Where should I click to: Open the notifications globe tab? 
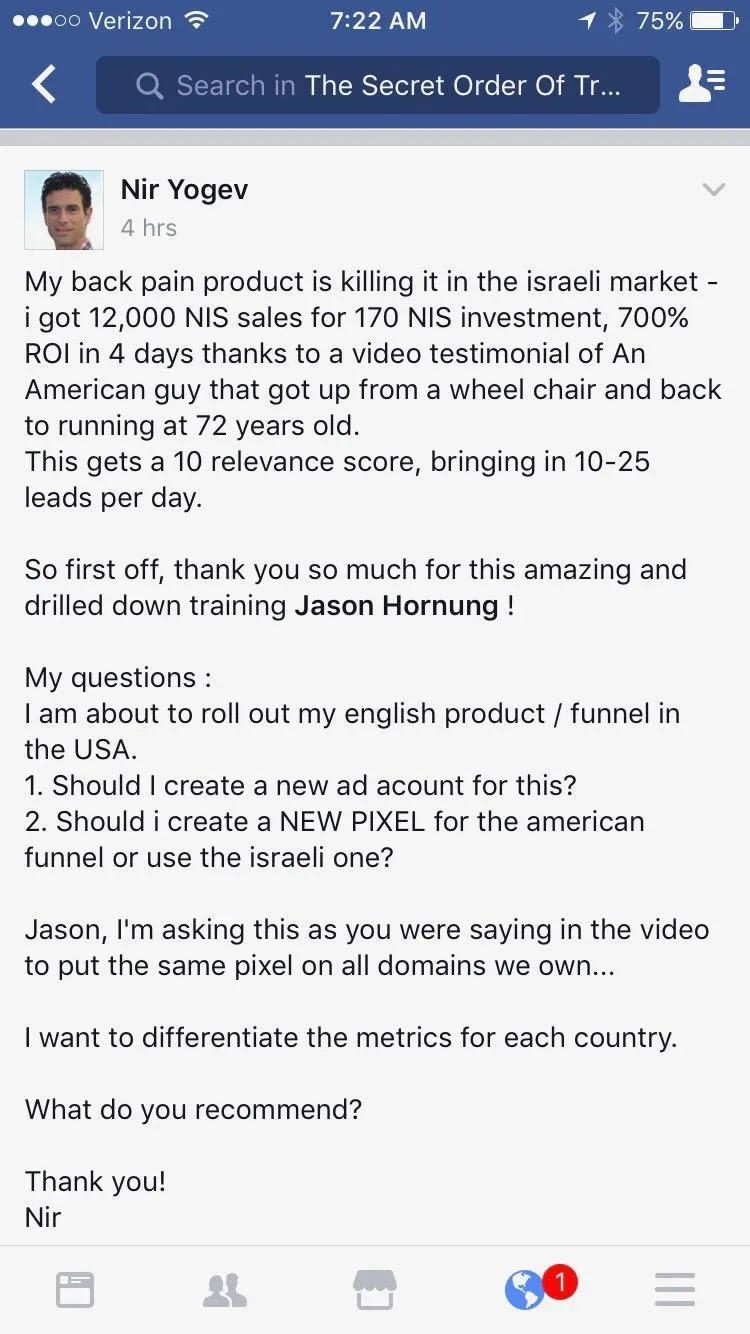[525, 1290]
